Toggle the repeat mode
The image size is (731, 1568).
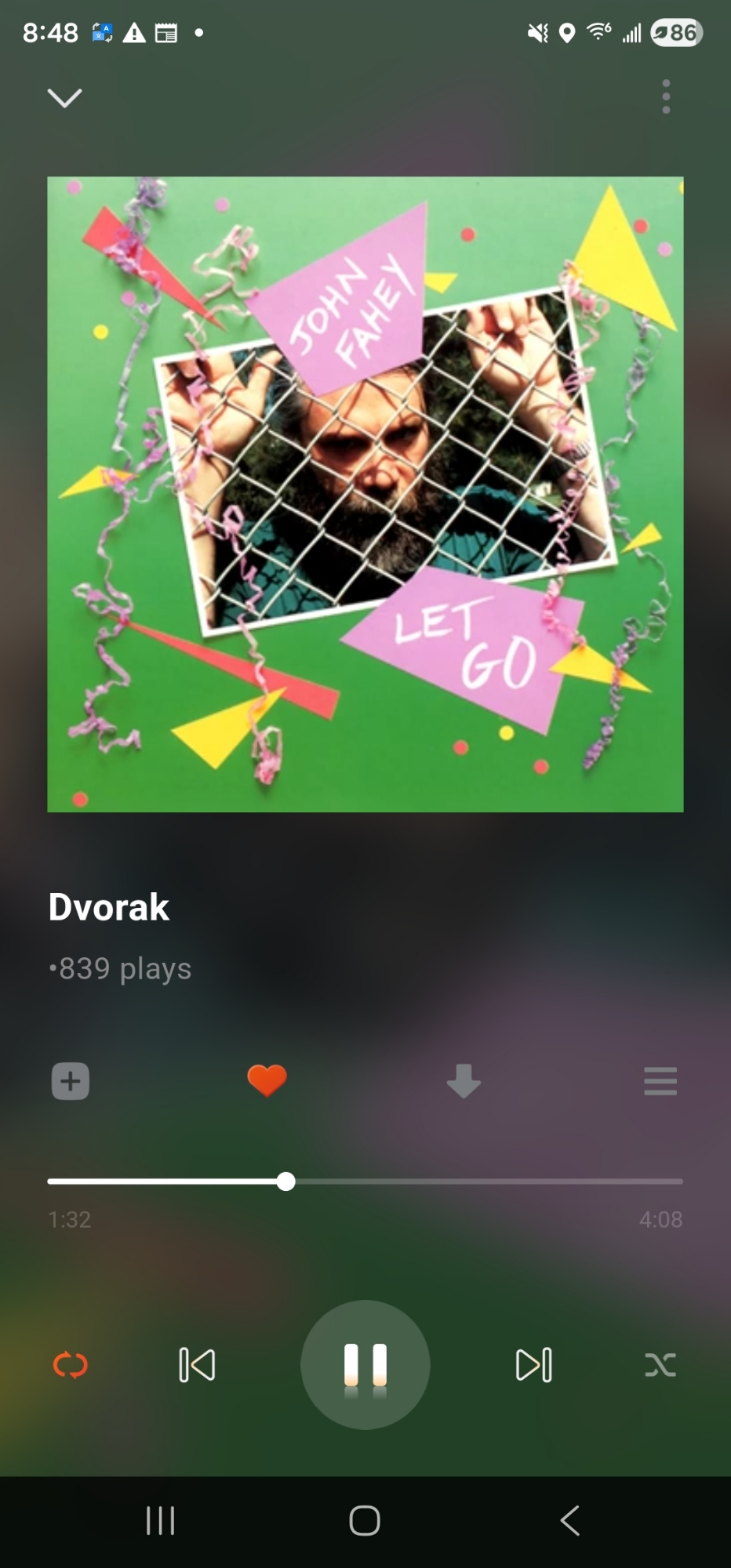pyautogui.click(x=71, y=1365)
